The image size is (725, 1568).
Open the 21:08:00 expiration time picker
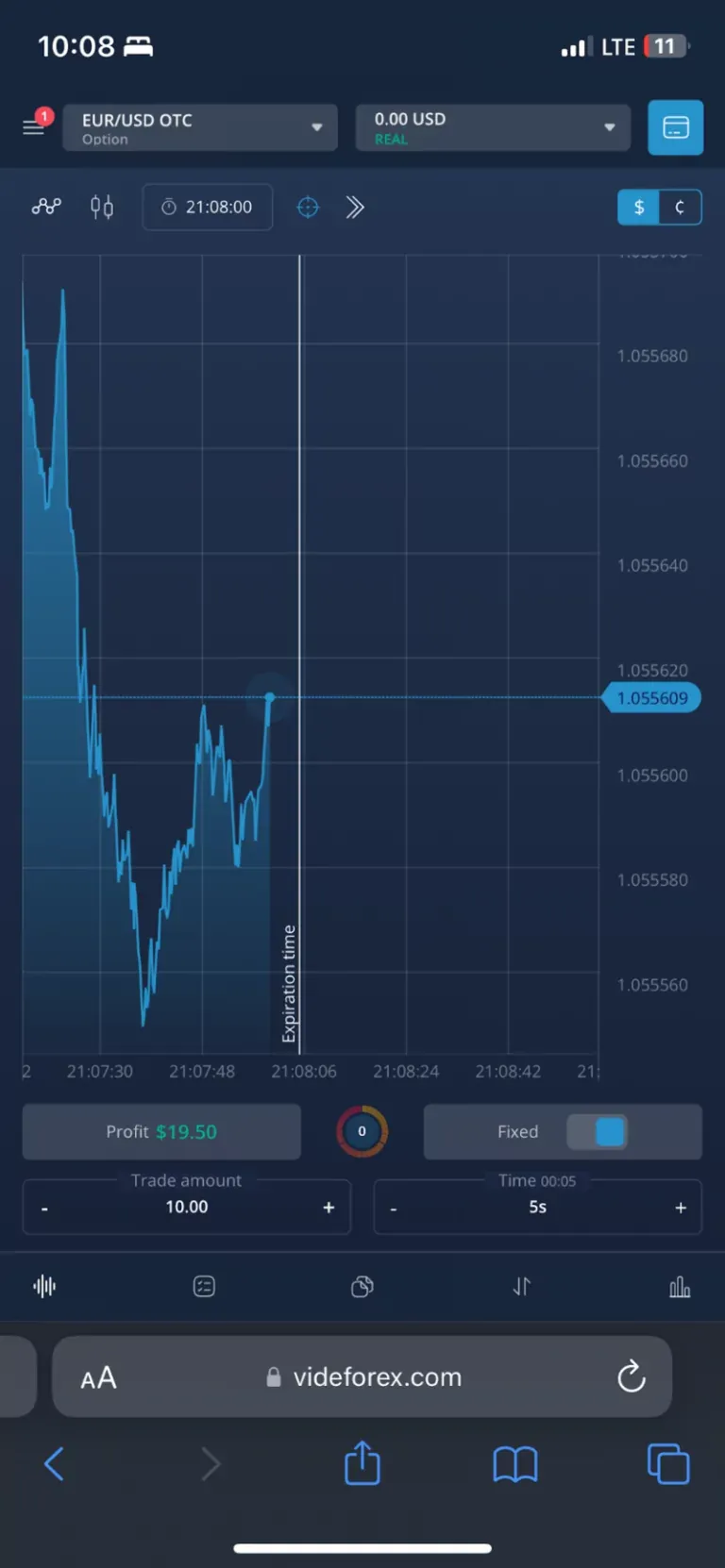tap(207, 207)
